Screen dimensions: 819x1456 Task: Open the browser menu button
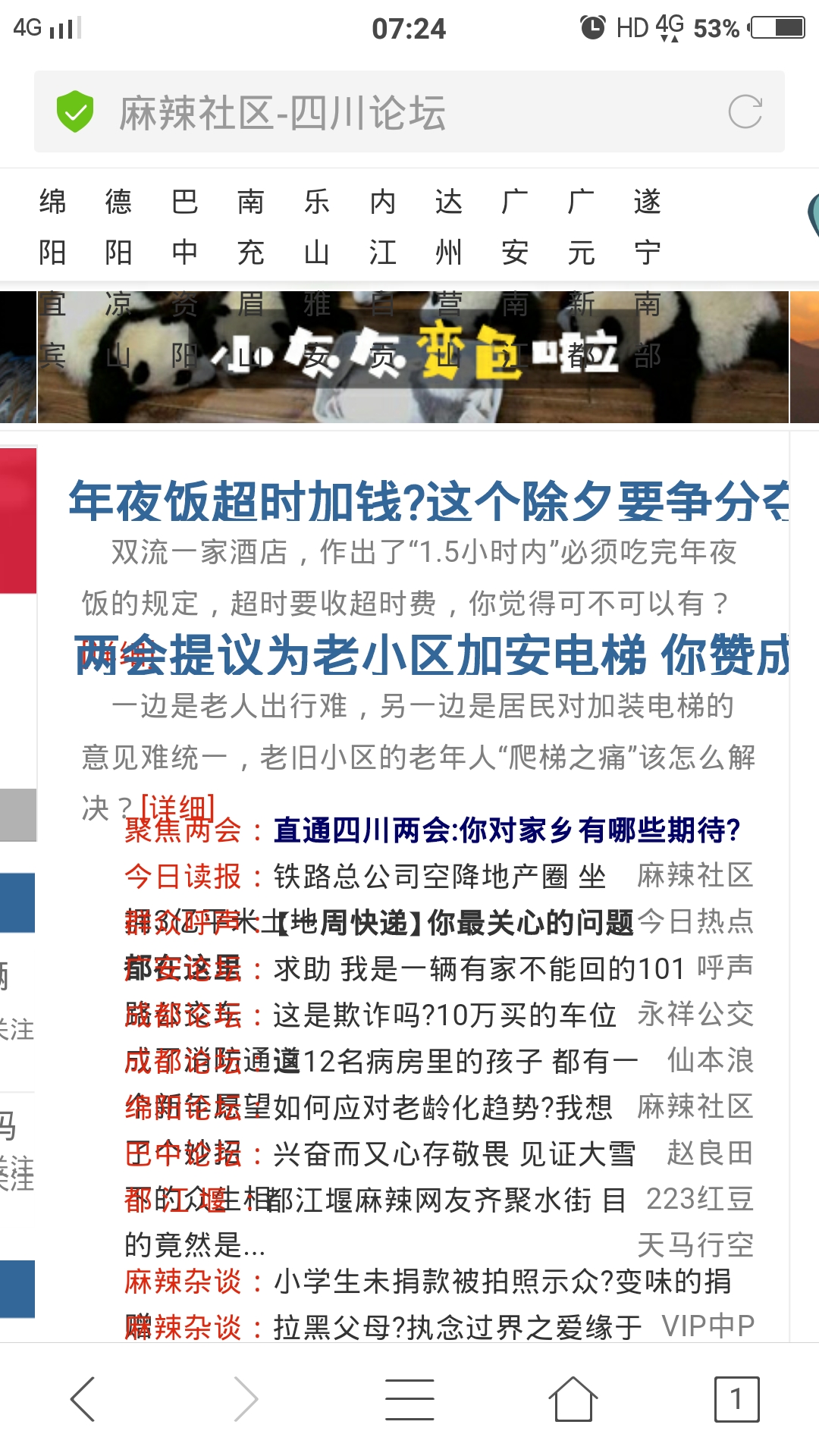click(x=409, y=1399)
